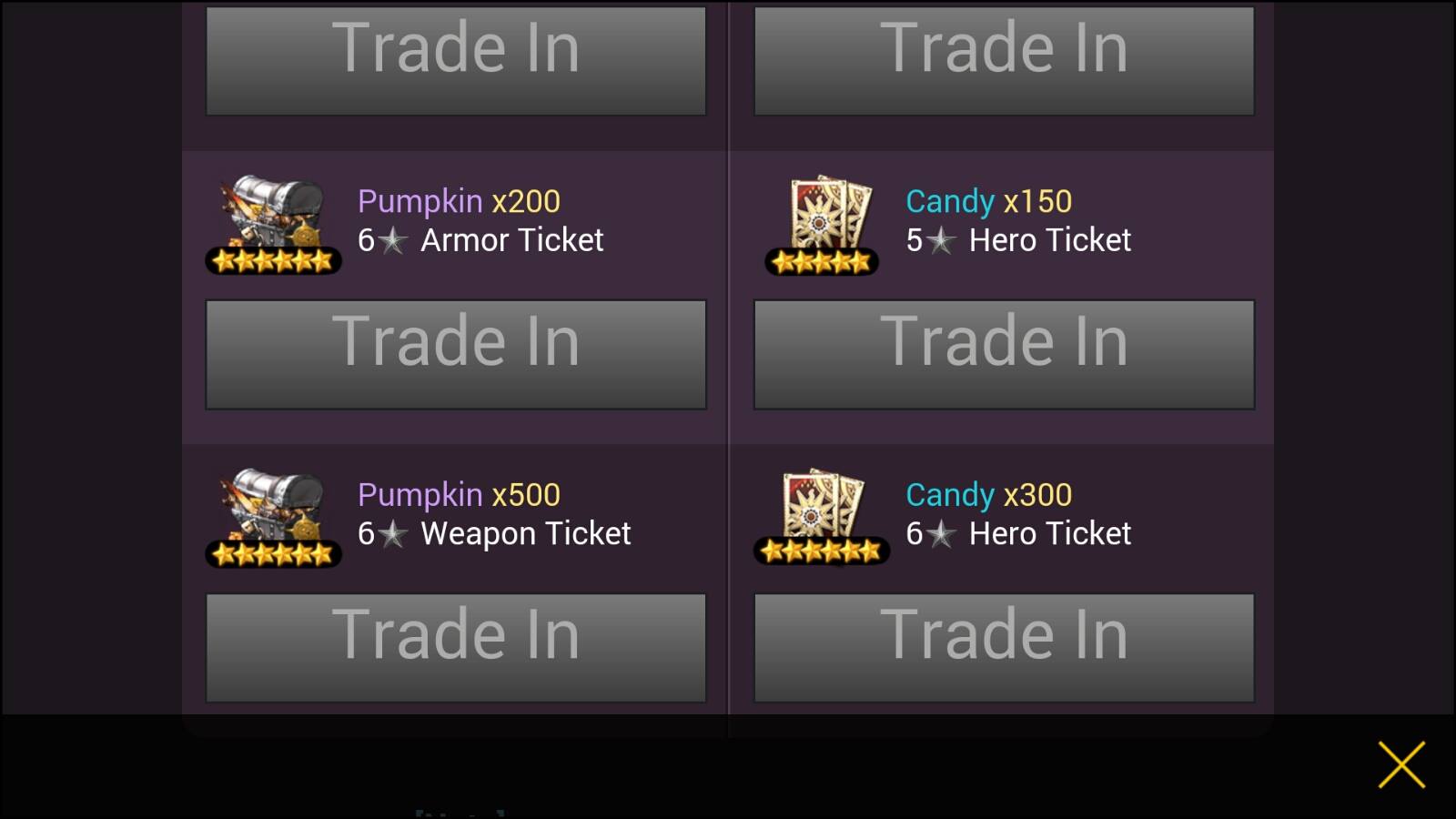
Task: Trade in for 6-star Hero Ticket
Action: 1004,647
